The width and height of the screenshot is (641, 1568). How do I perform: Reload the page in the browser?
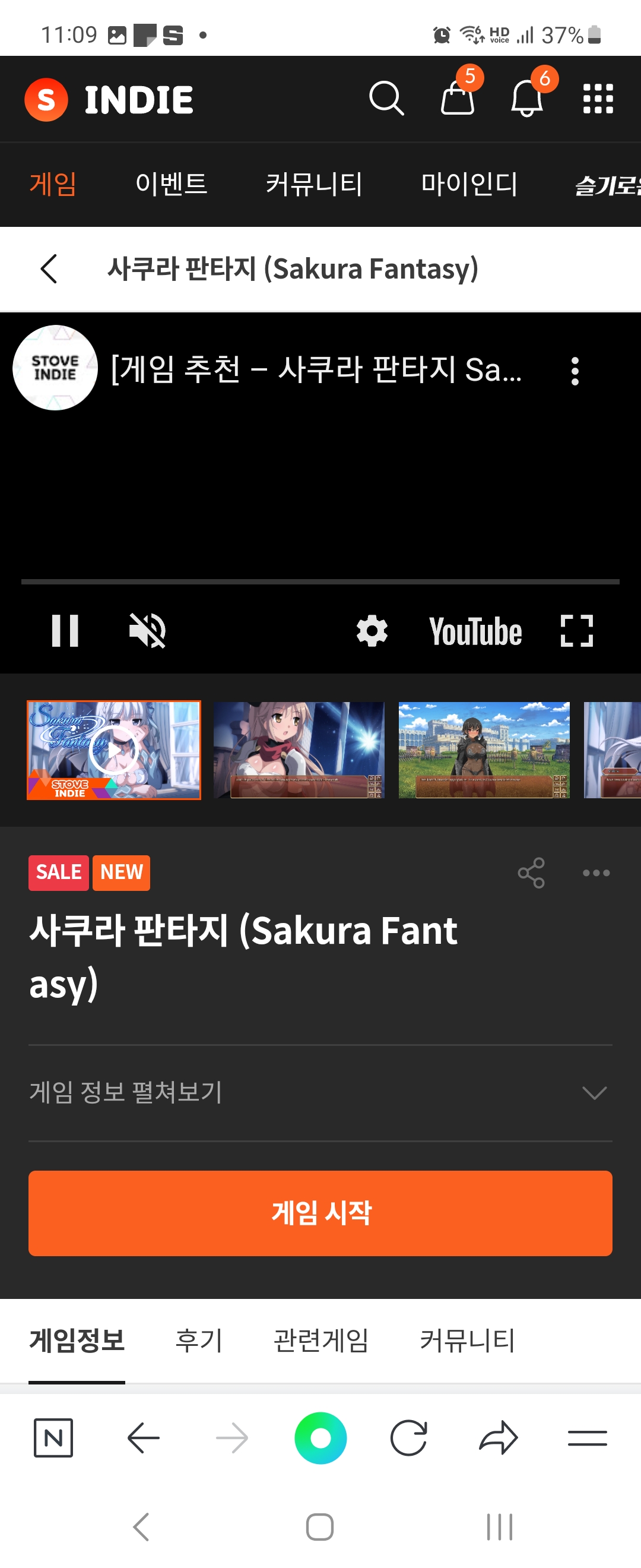409,1439
